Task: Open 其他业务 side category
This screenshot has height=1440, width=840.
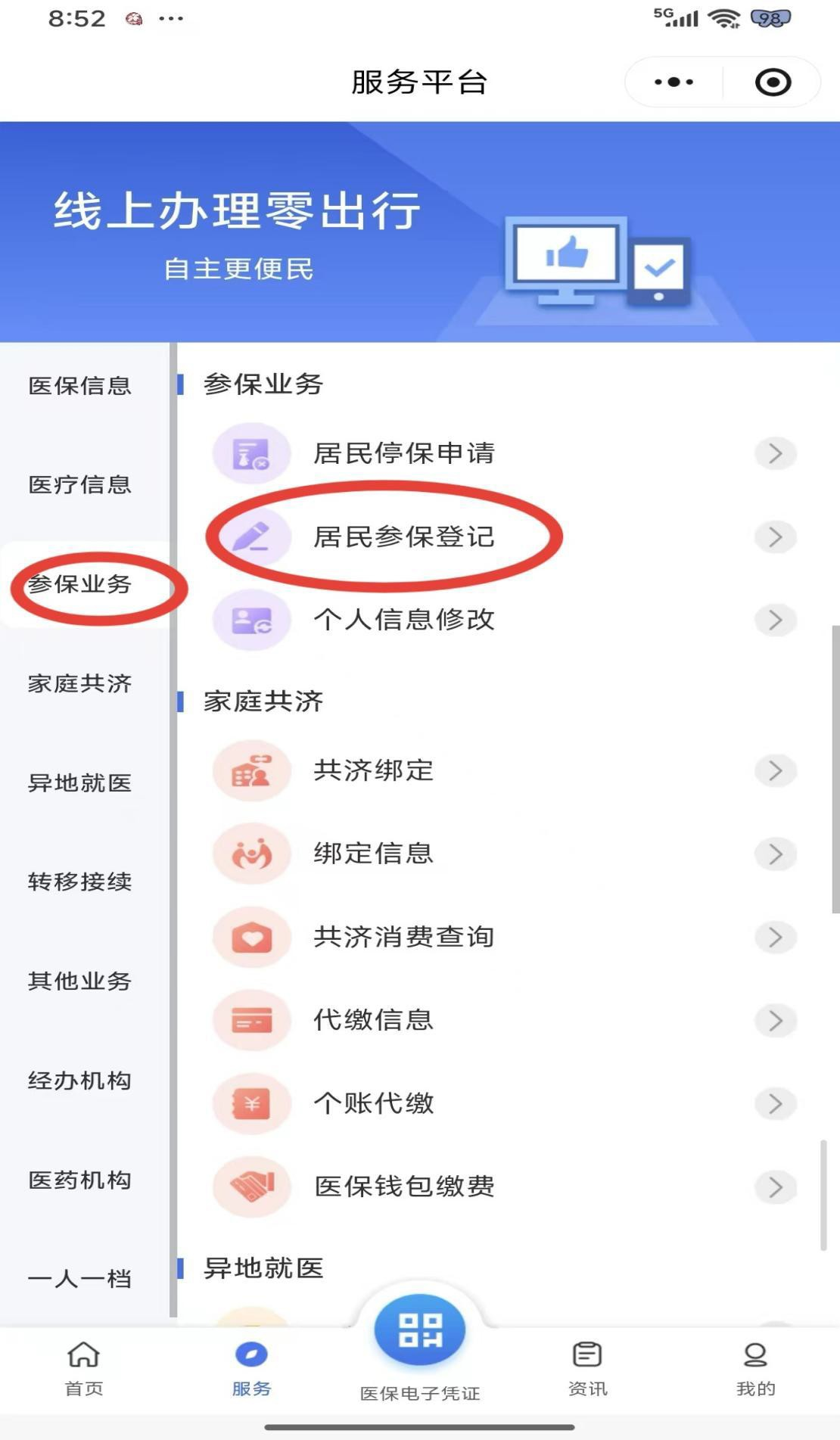Action: tap(80, 981)
